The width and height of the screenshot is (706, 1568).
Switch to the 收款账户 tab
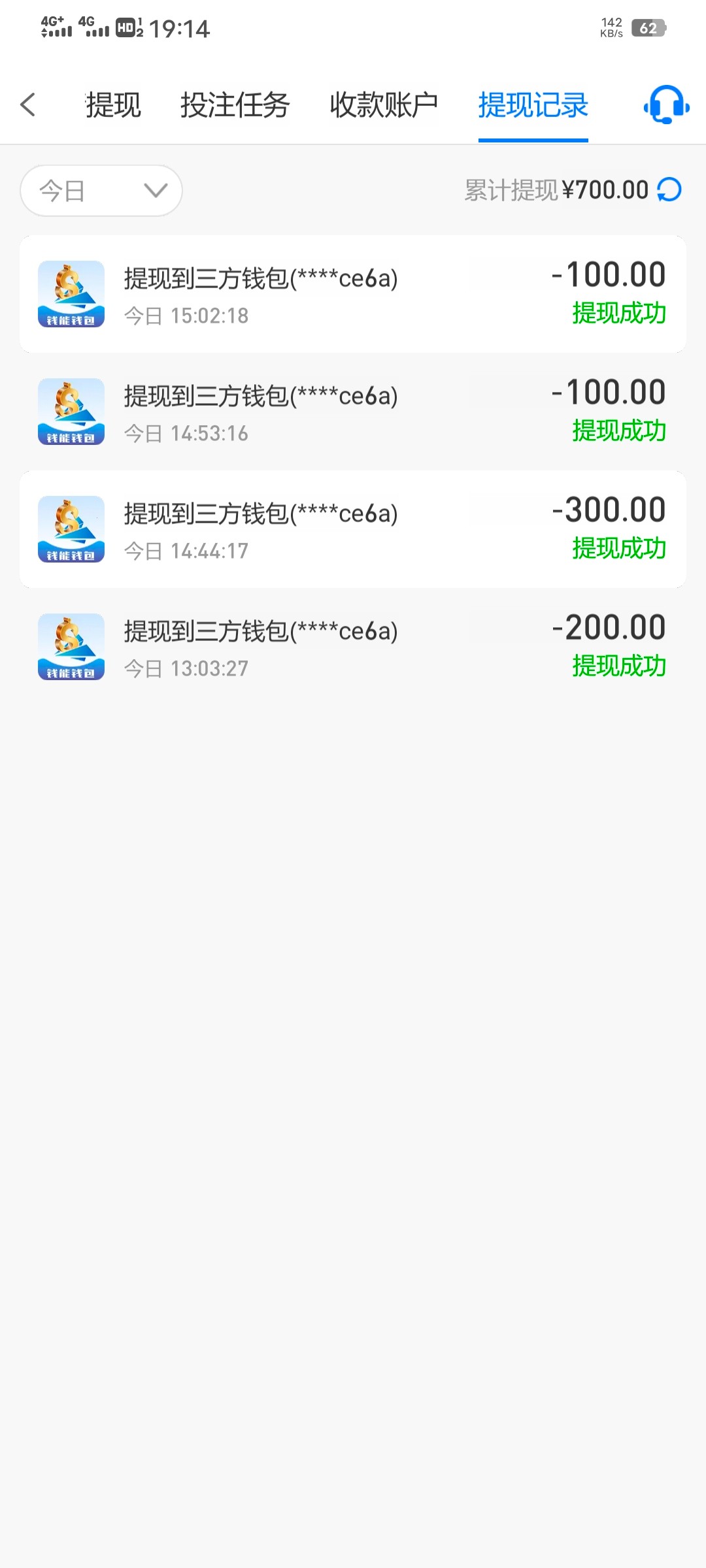384,105
